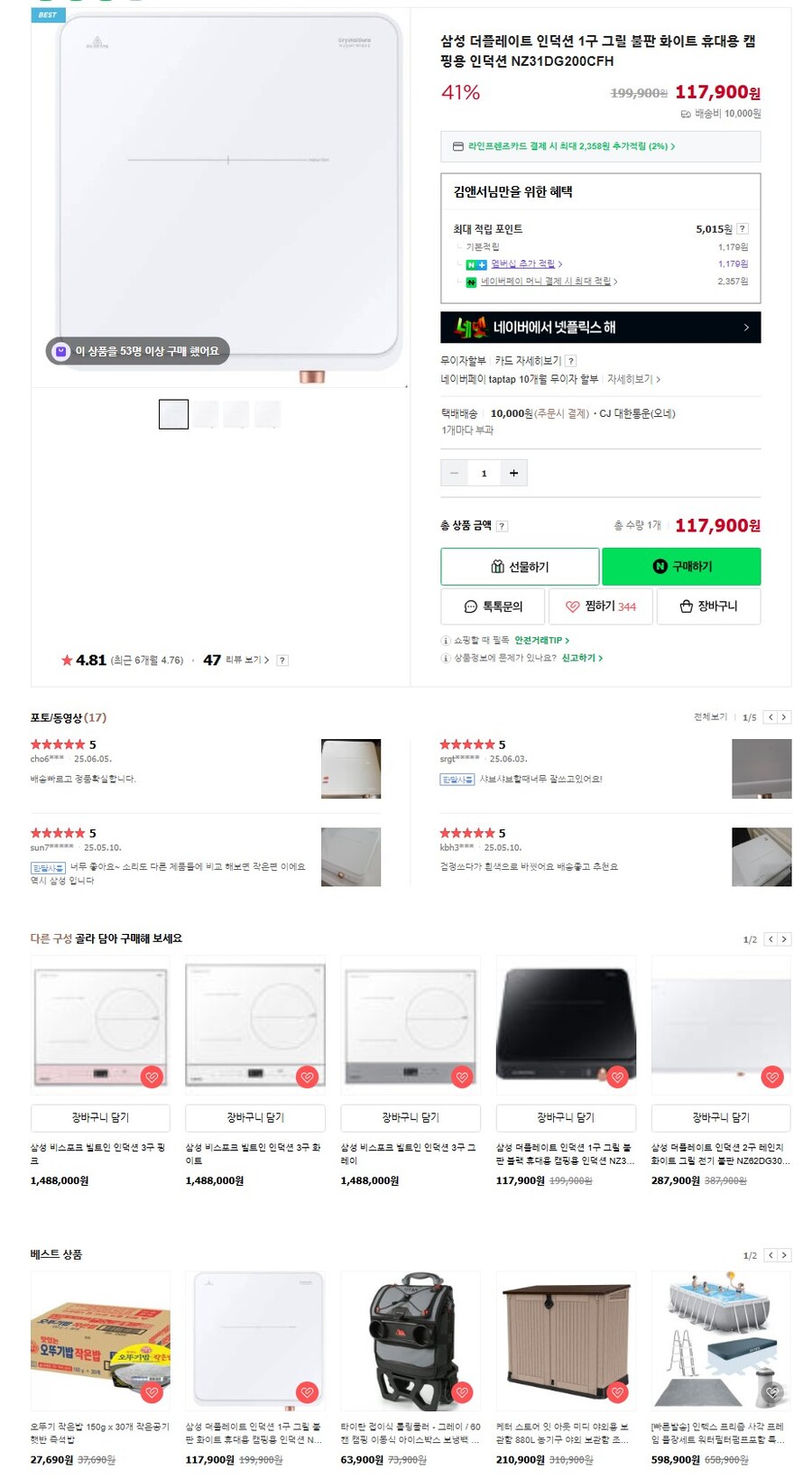The image size is (812, 1479).
Task: Tap the green 구매하기 buy button
Action: click(x=681, y=567)
